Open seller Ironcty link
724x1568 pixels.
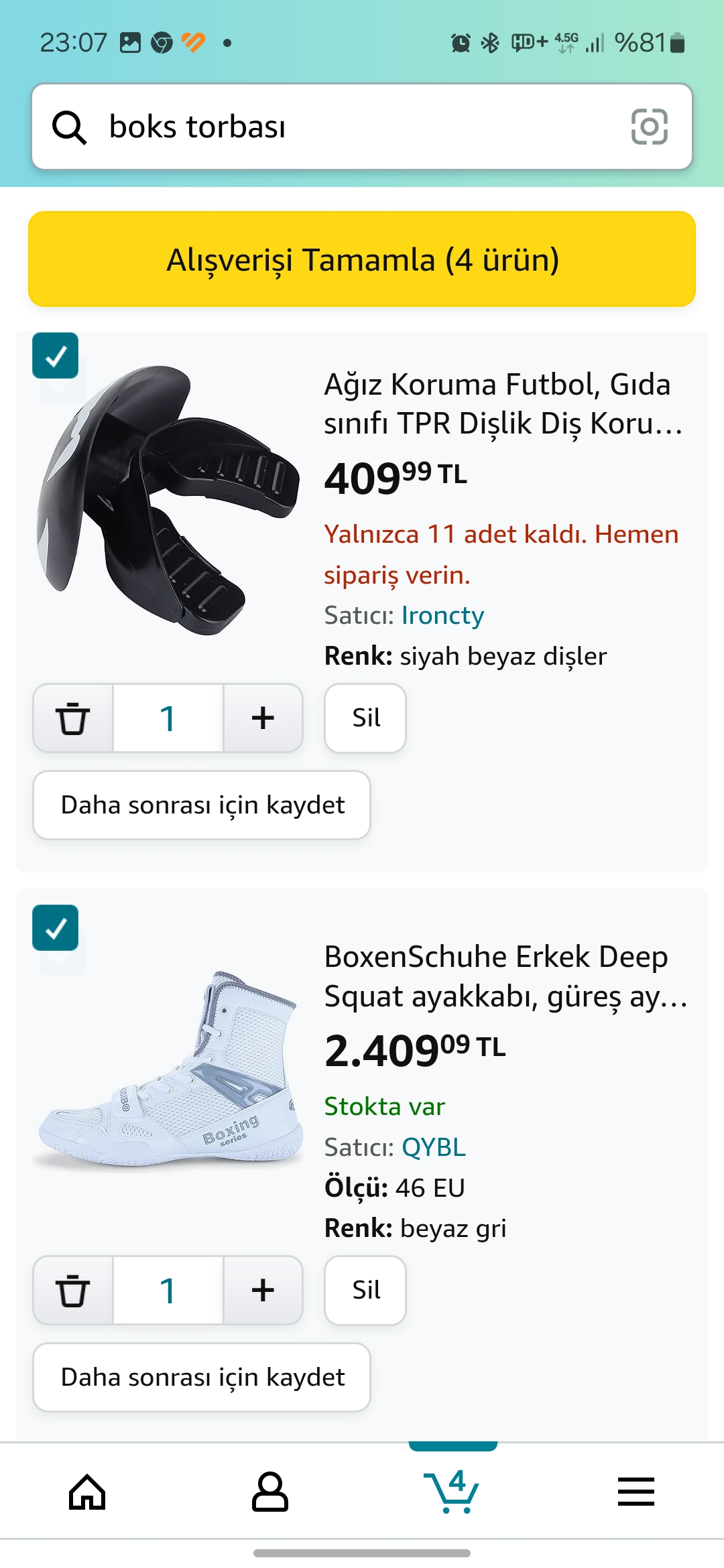pyautogui.click(x=442, y=615)
